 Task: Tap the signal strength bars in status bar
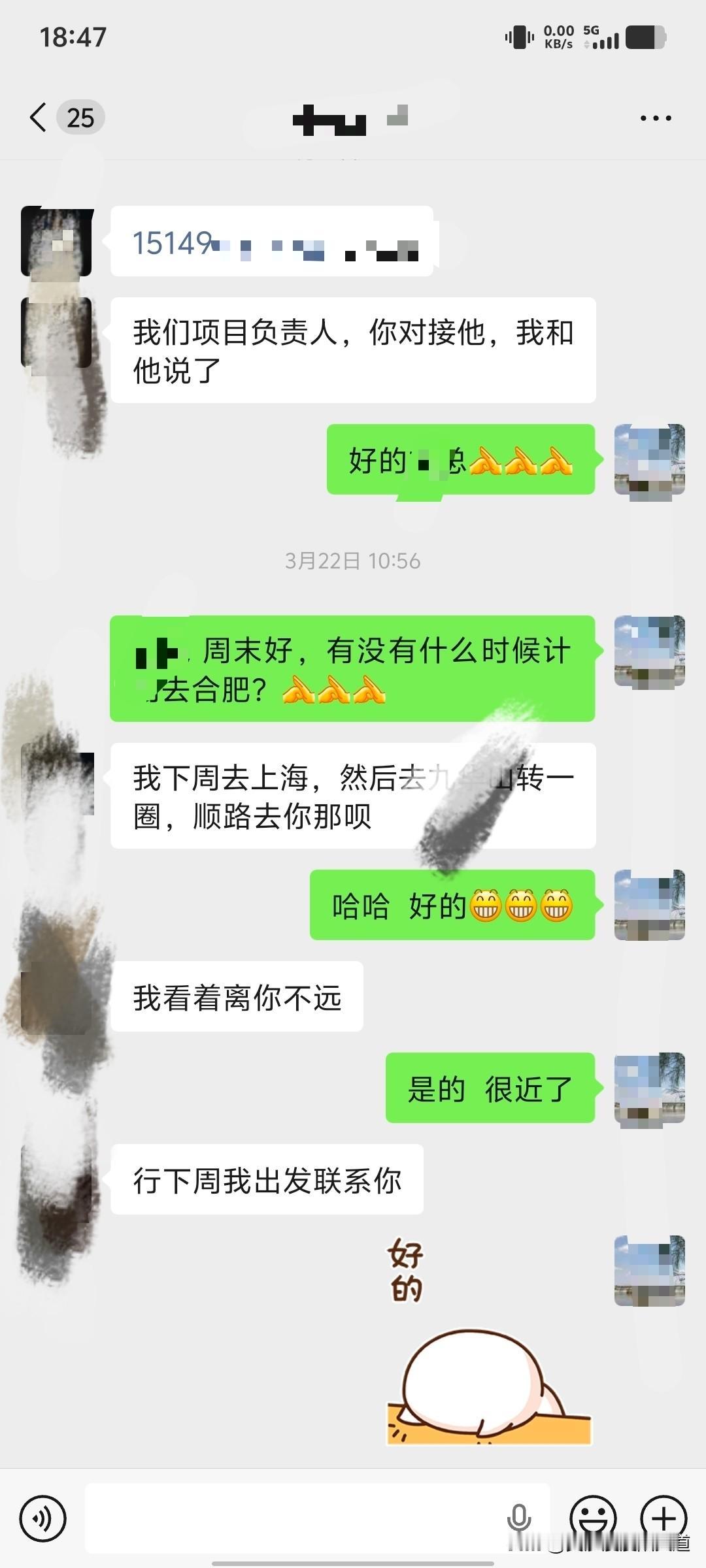607,41
